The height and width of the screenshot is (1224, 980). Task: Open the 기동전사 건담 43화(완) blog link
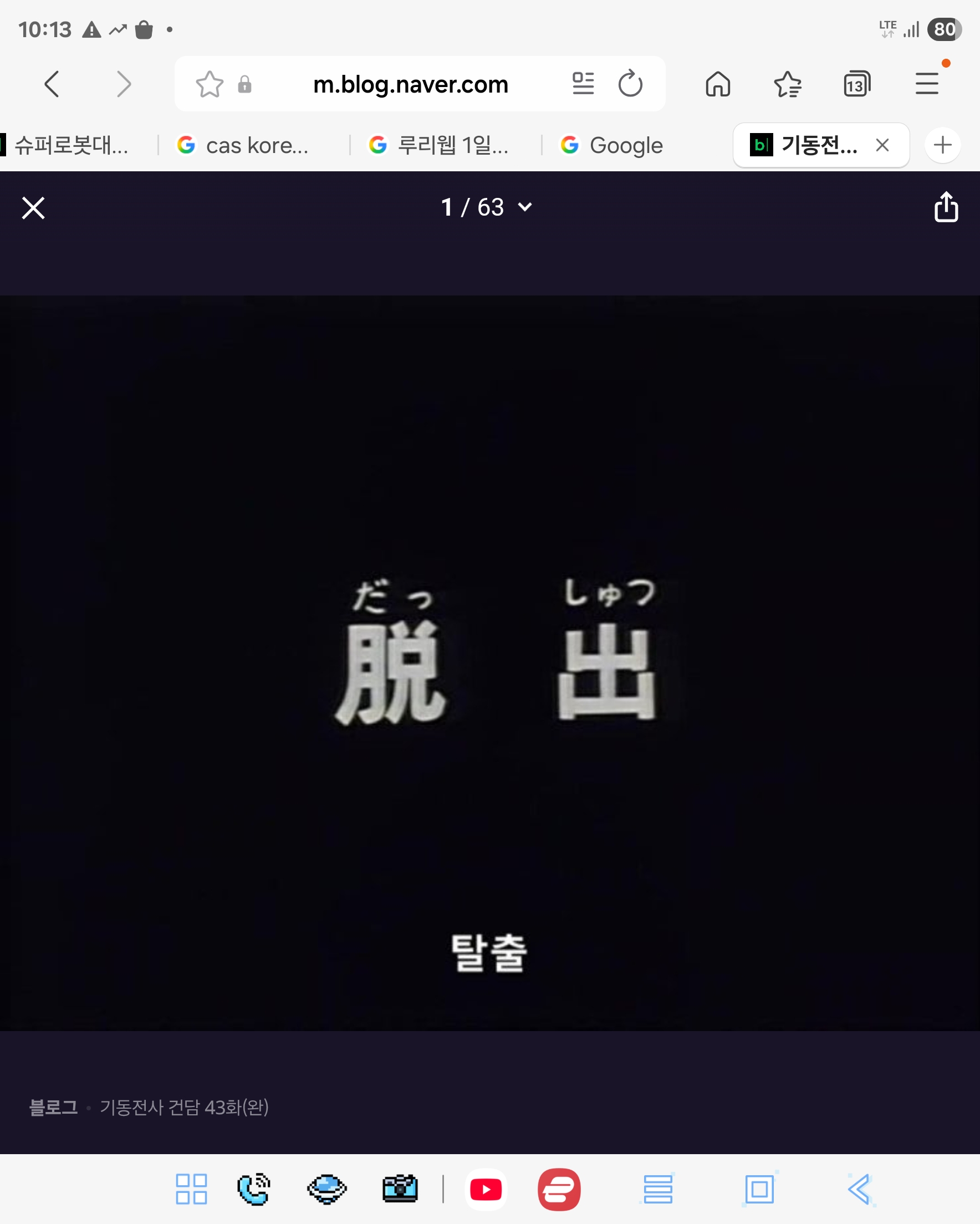[184, 1107]
